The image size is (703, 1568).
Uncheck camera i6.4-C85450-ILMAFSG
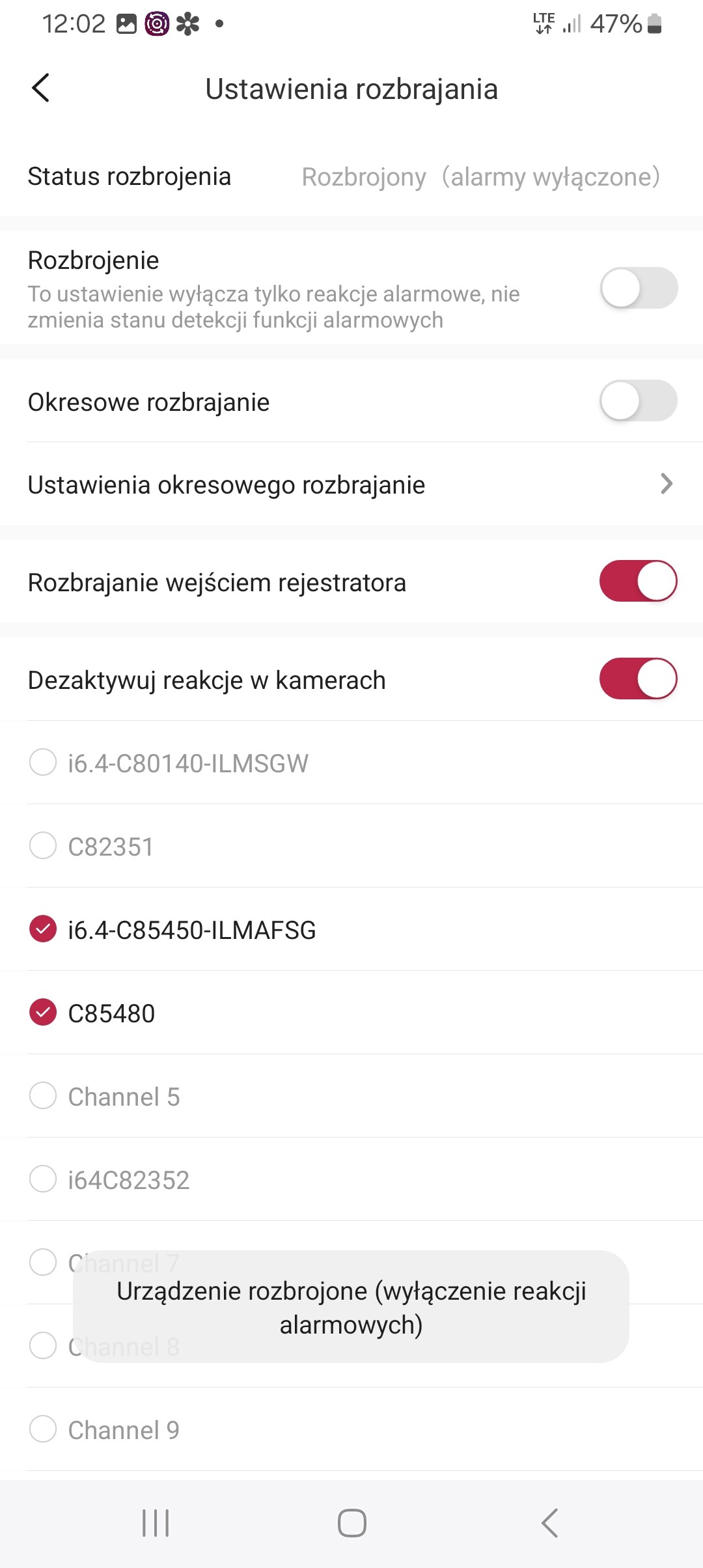(43, 929)
